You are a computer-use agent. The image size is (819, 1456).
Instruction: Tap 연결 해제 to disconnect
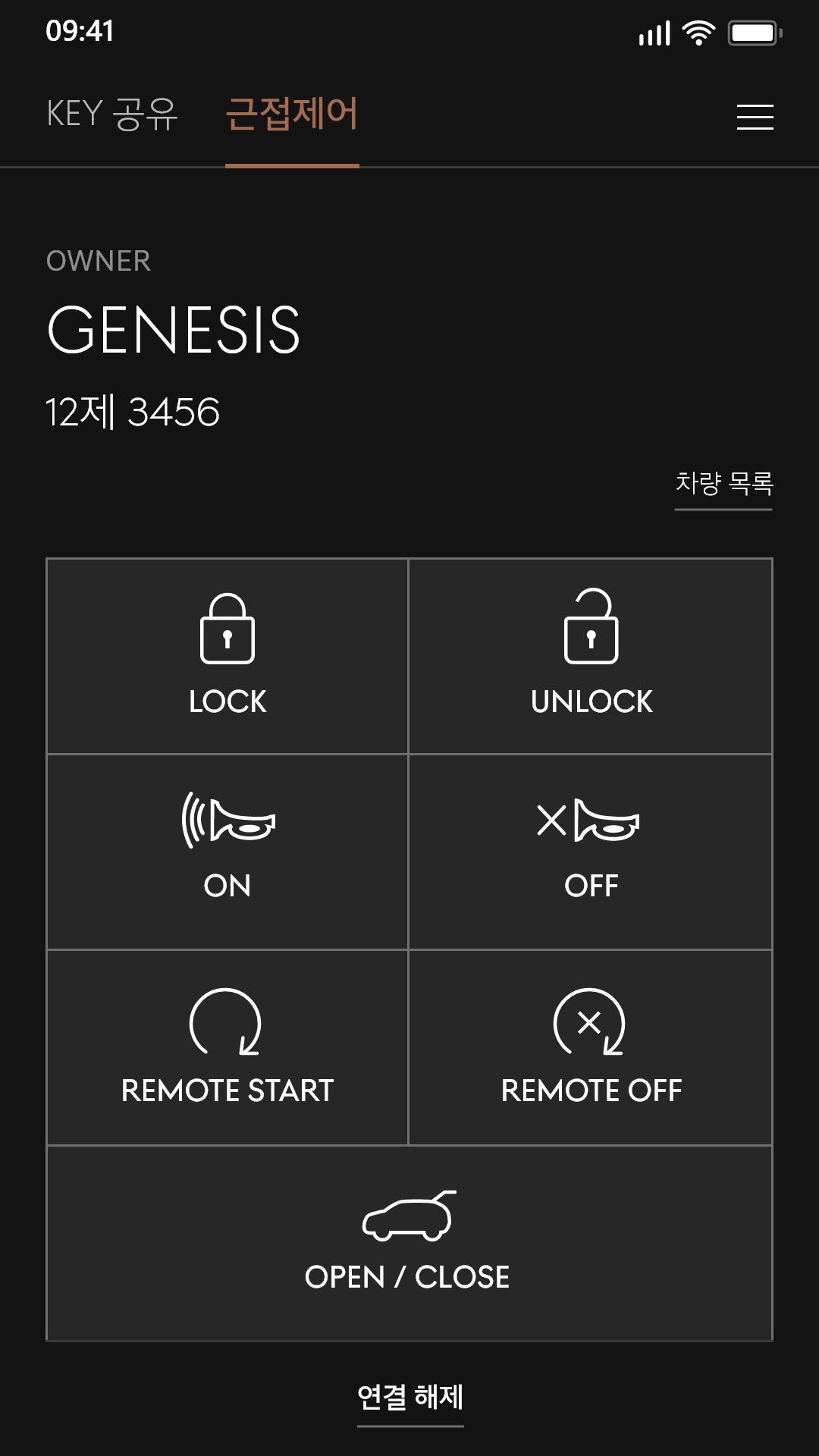pos(410,1397)
